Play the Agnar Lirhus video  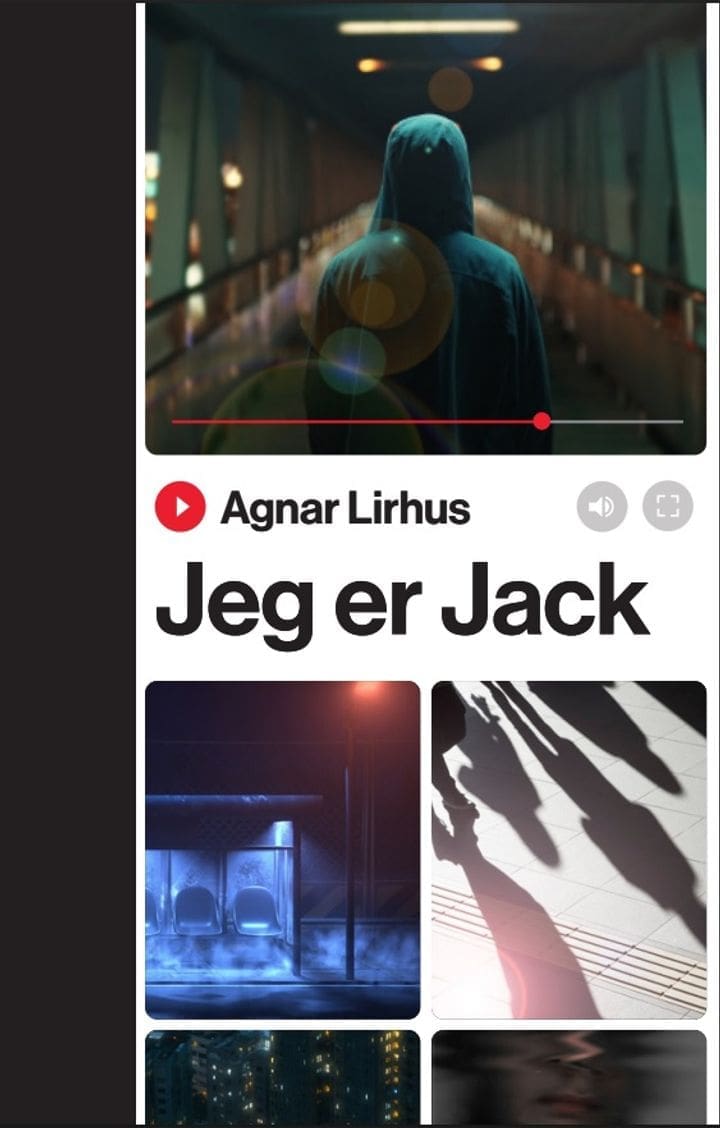click(180, 507)
